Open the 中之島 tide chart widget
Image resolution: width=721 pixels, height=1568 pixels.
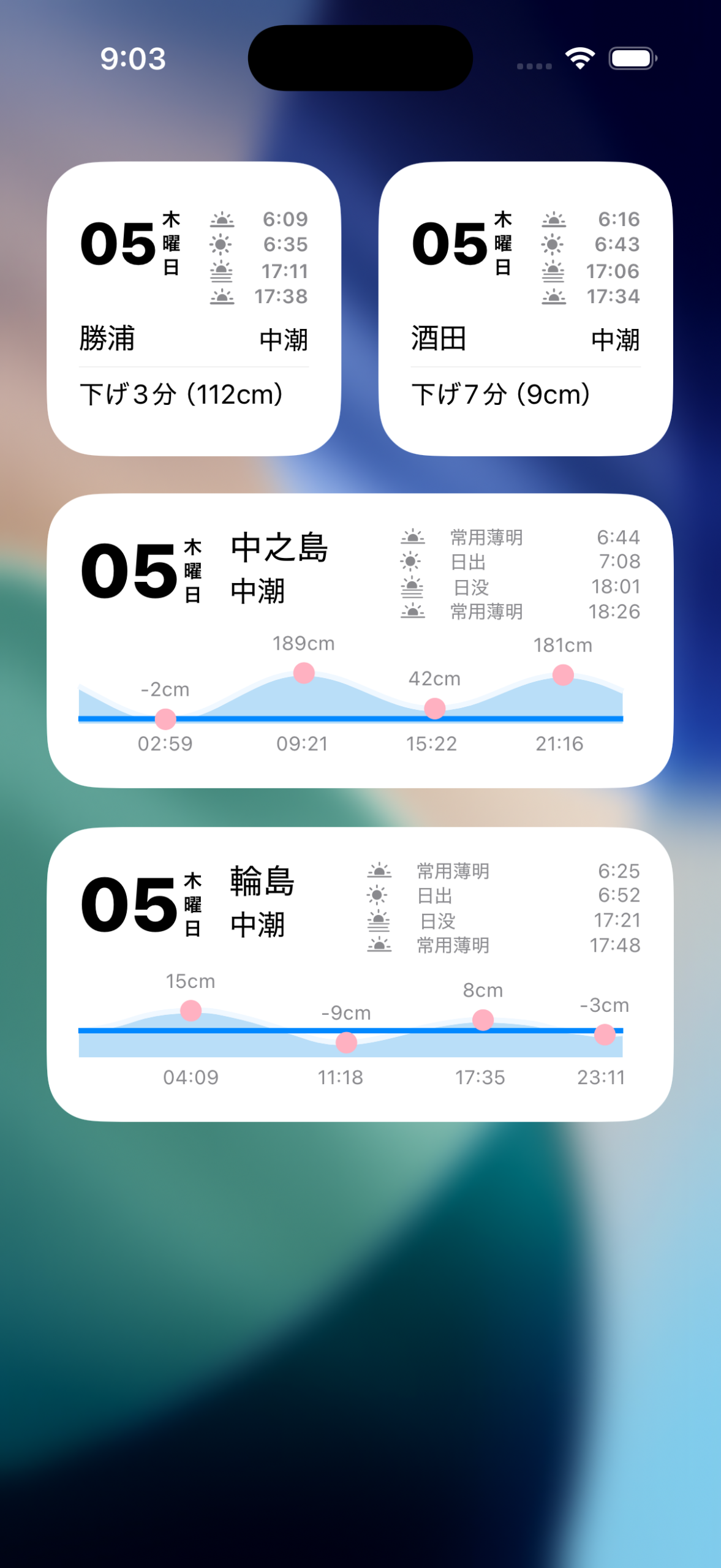(x=360, y=641)
